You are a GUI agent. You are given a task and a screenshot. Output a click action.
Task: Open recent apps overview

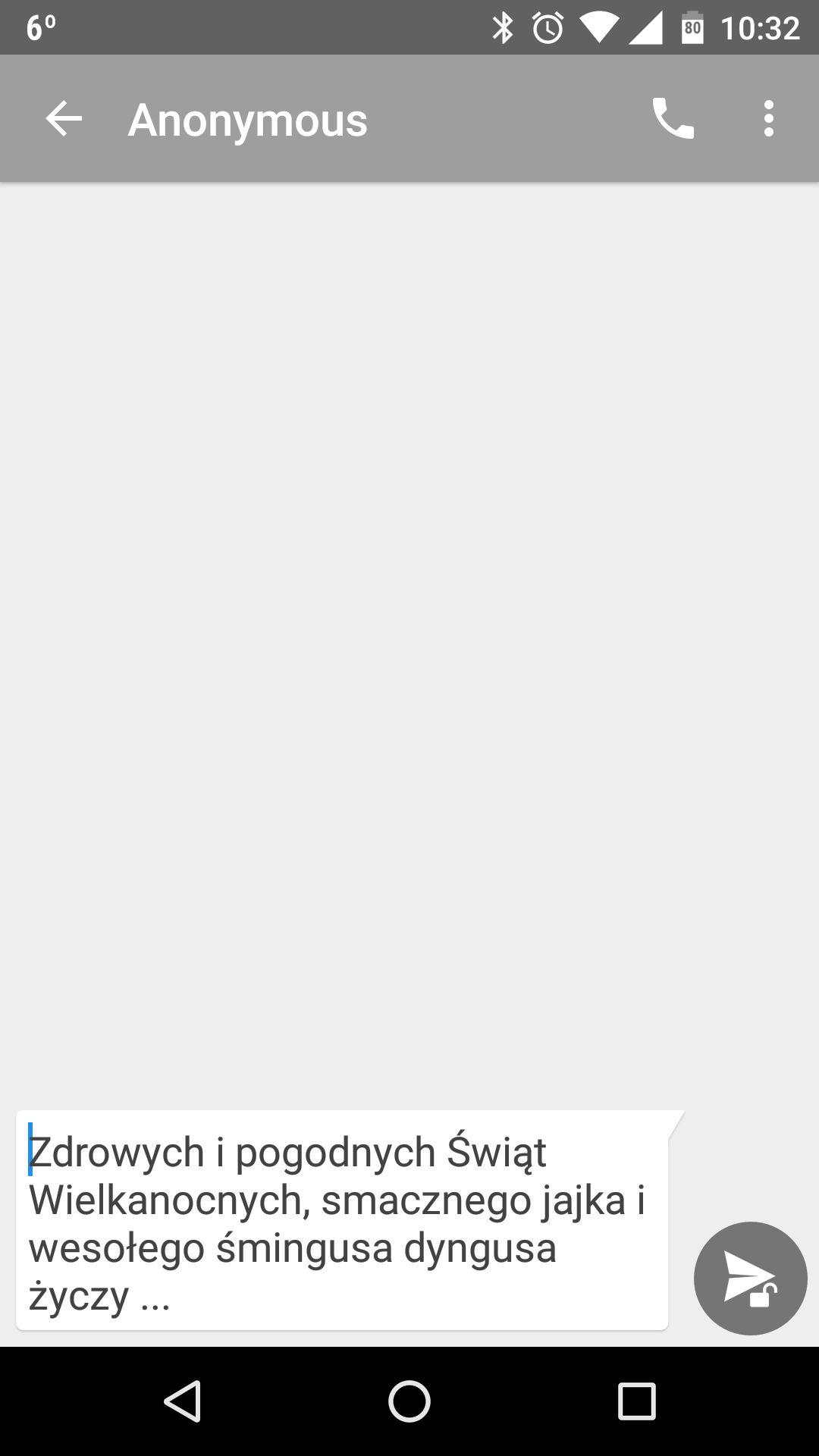pos(636,1401)
